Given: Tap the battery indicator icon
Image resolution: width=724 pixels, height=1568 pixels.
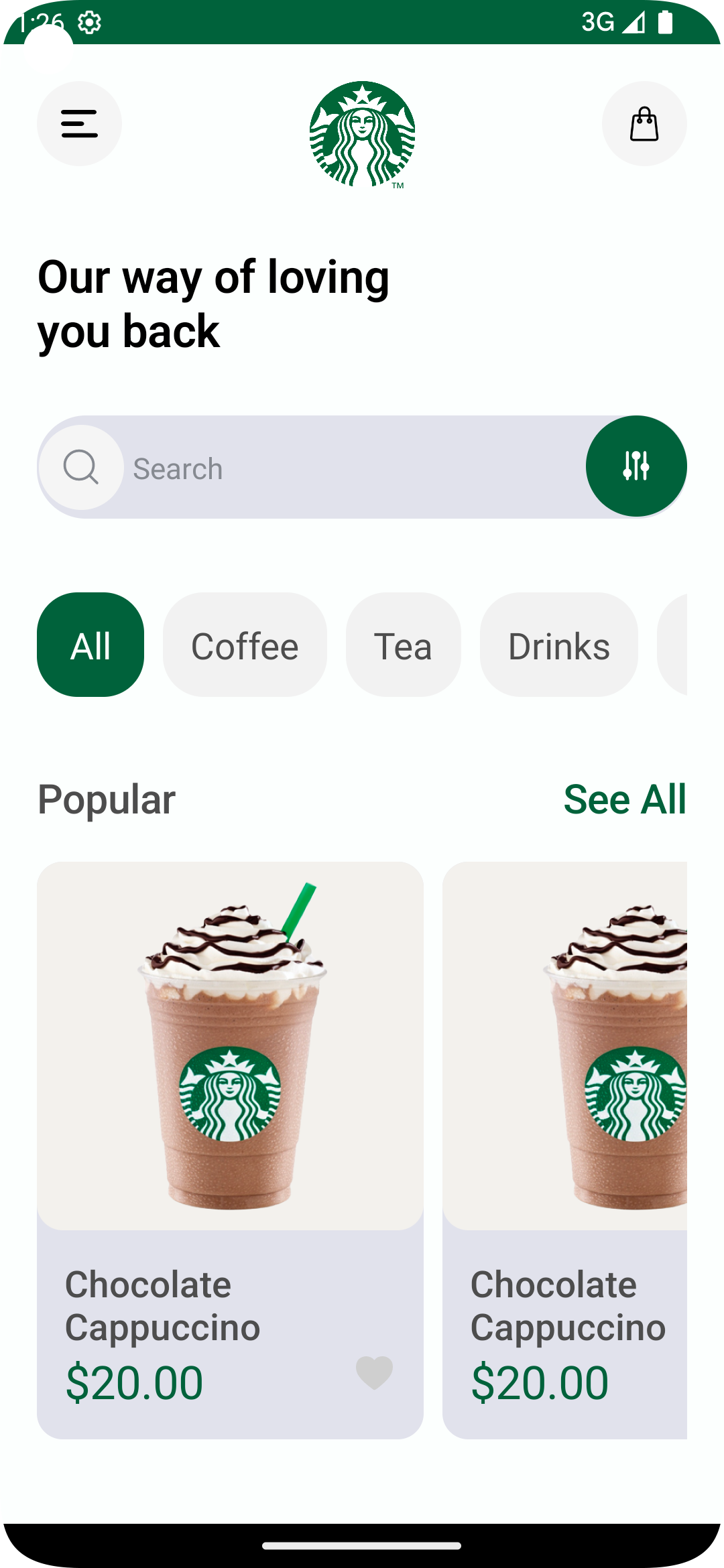Looking at the screenshot, I should point(666,21).
